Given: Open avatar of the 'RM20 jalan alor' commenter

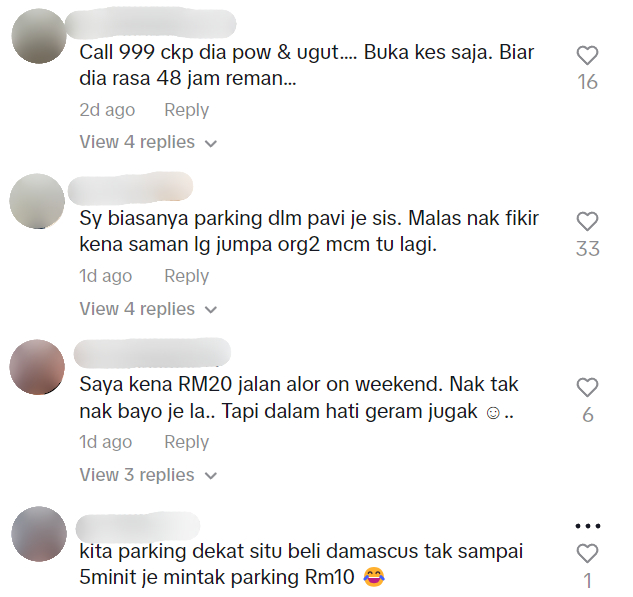Looking at the screenshot, I should [38, 367].
